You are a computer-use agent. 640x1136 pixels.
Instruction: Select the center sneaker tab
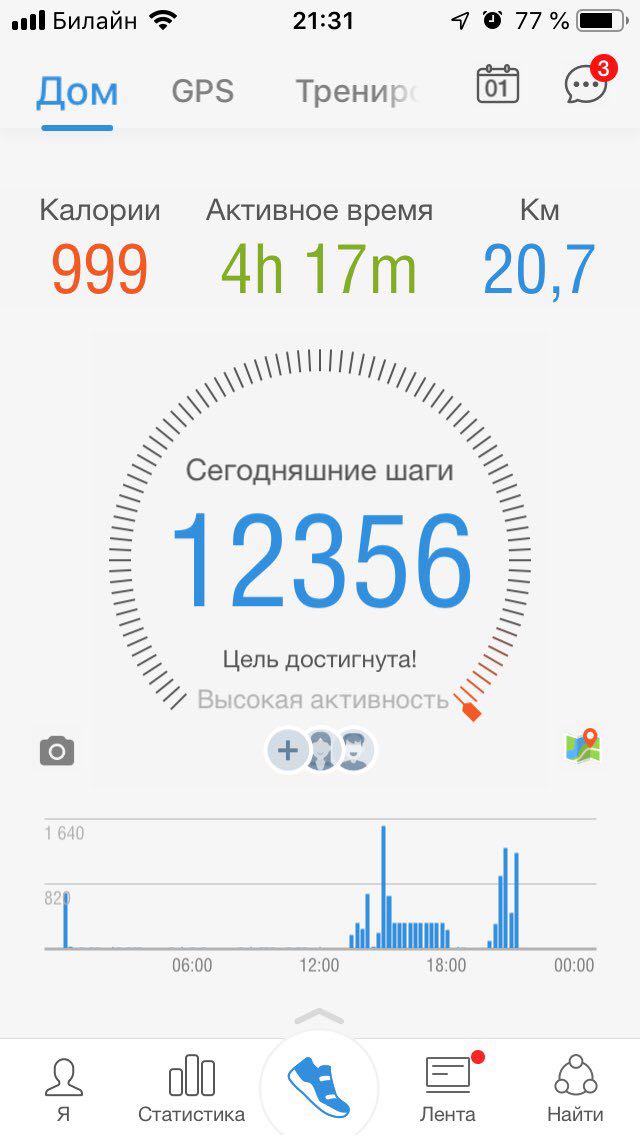[319, 1088]
